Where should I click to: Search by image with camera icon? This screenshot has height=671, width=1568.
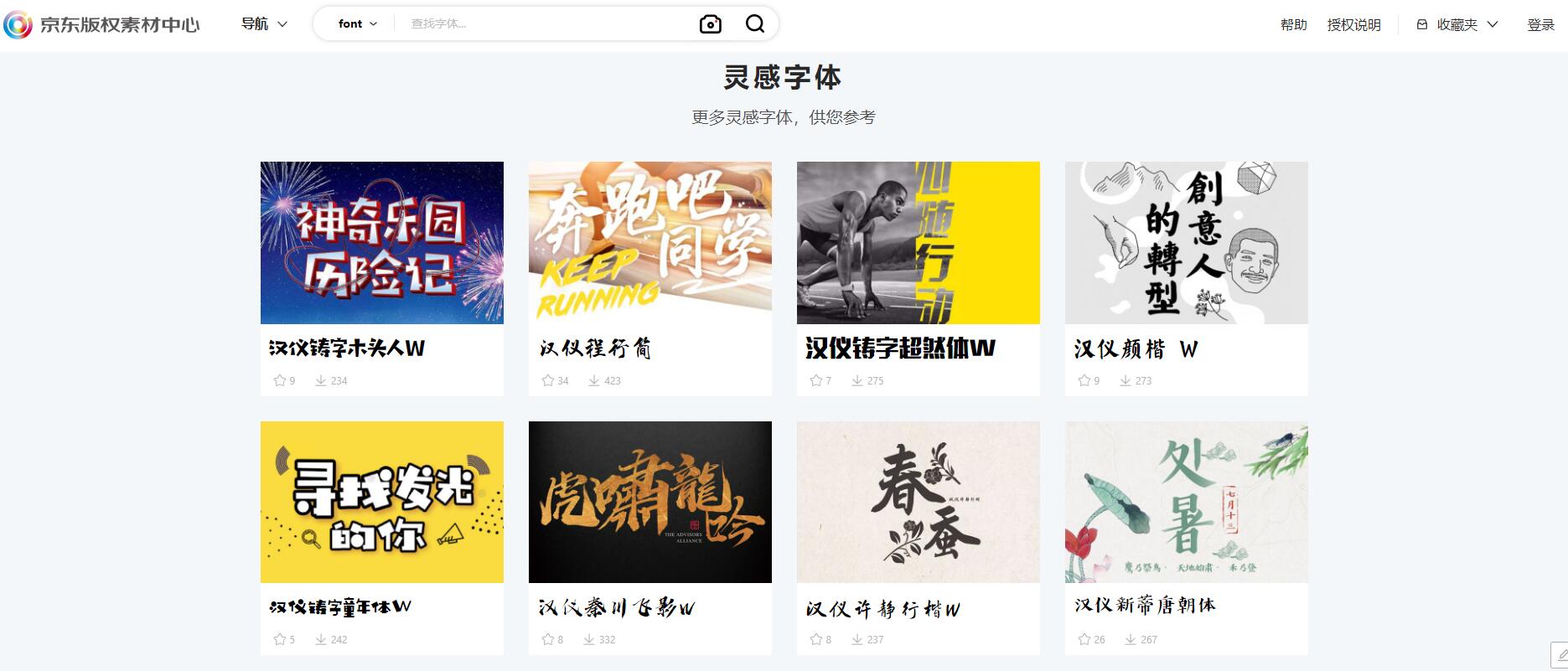[710, 24]
